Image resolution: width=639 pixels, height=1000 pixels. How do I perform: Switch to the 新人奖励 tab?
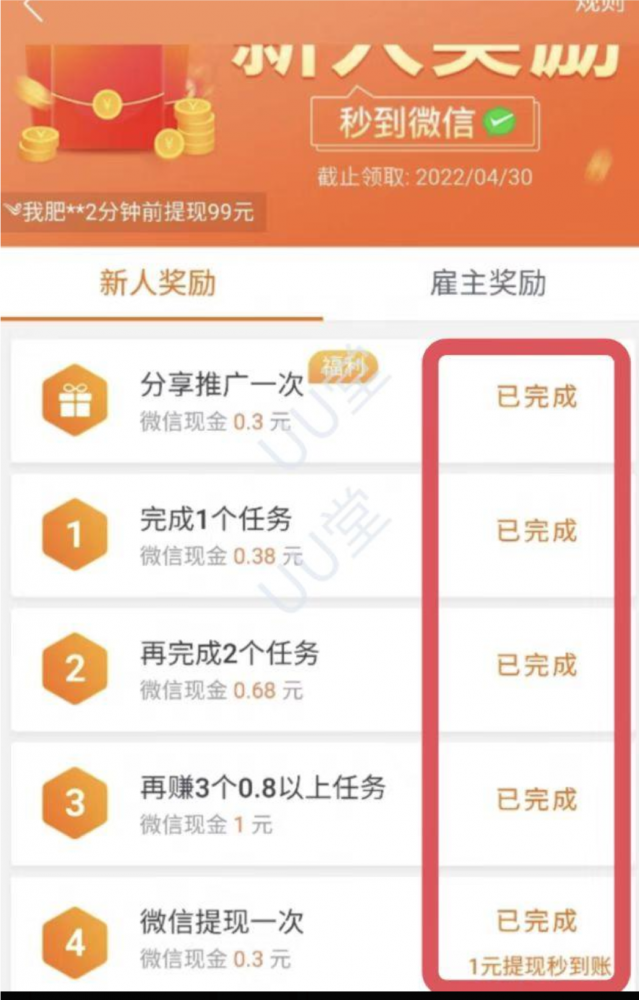[158, 283]
